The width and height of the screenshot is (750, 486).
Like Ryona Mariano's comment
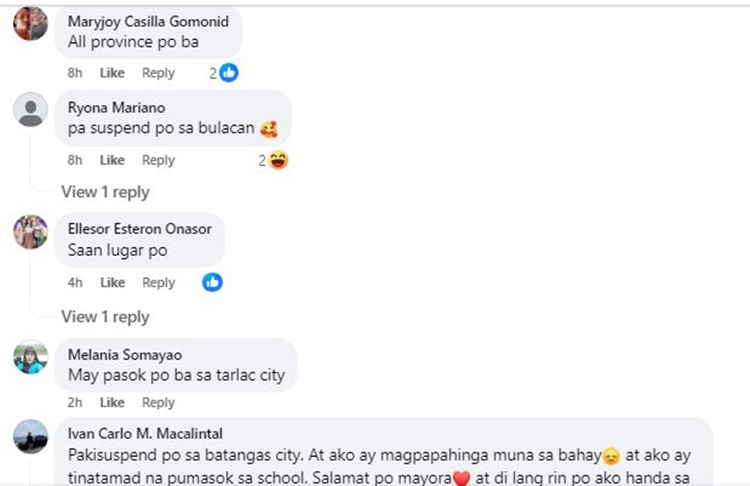click(x=112, y=160)
